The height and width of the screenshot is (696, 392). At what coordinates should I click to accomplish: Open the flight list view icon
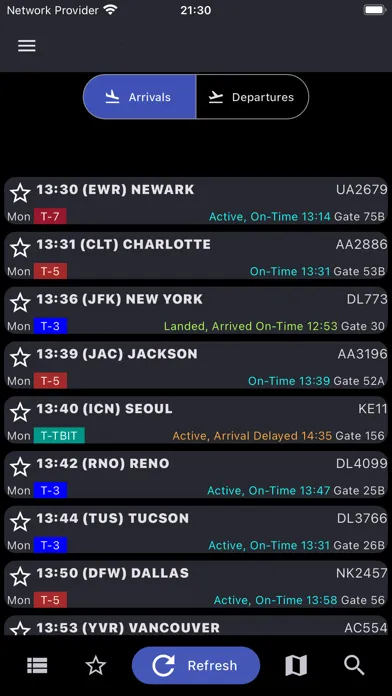[x=37, y=665]
